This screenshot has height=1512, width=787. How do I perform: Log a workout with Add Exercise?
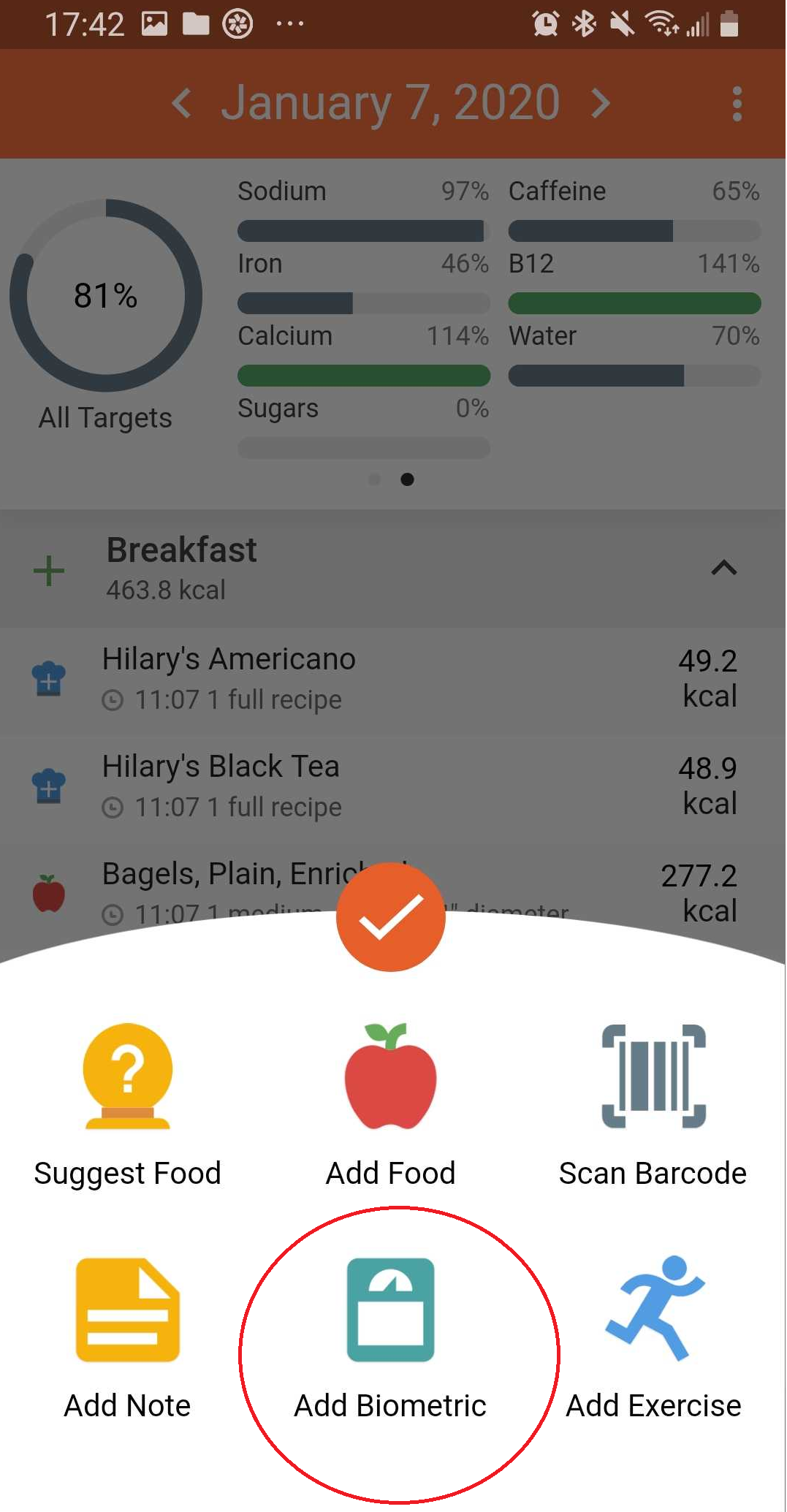pyautogui.click(x=654, y=1337)
